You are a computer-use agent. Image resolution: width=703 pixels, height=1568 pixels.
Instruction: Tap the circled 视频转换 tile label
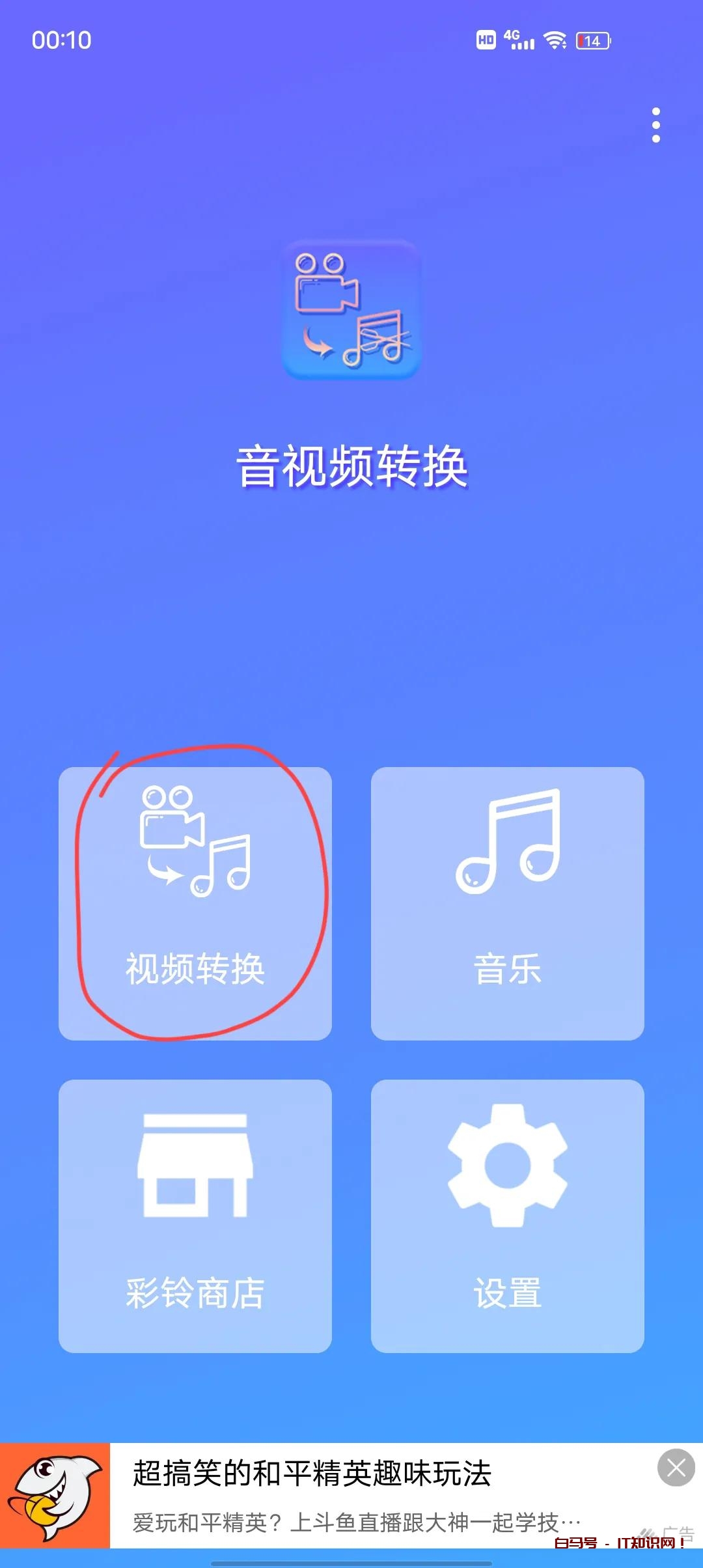[195, 970]
